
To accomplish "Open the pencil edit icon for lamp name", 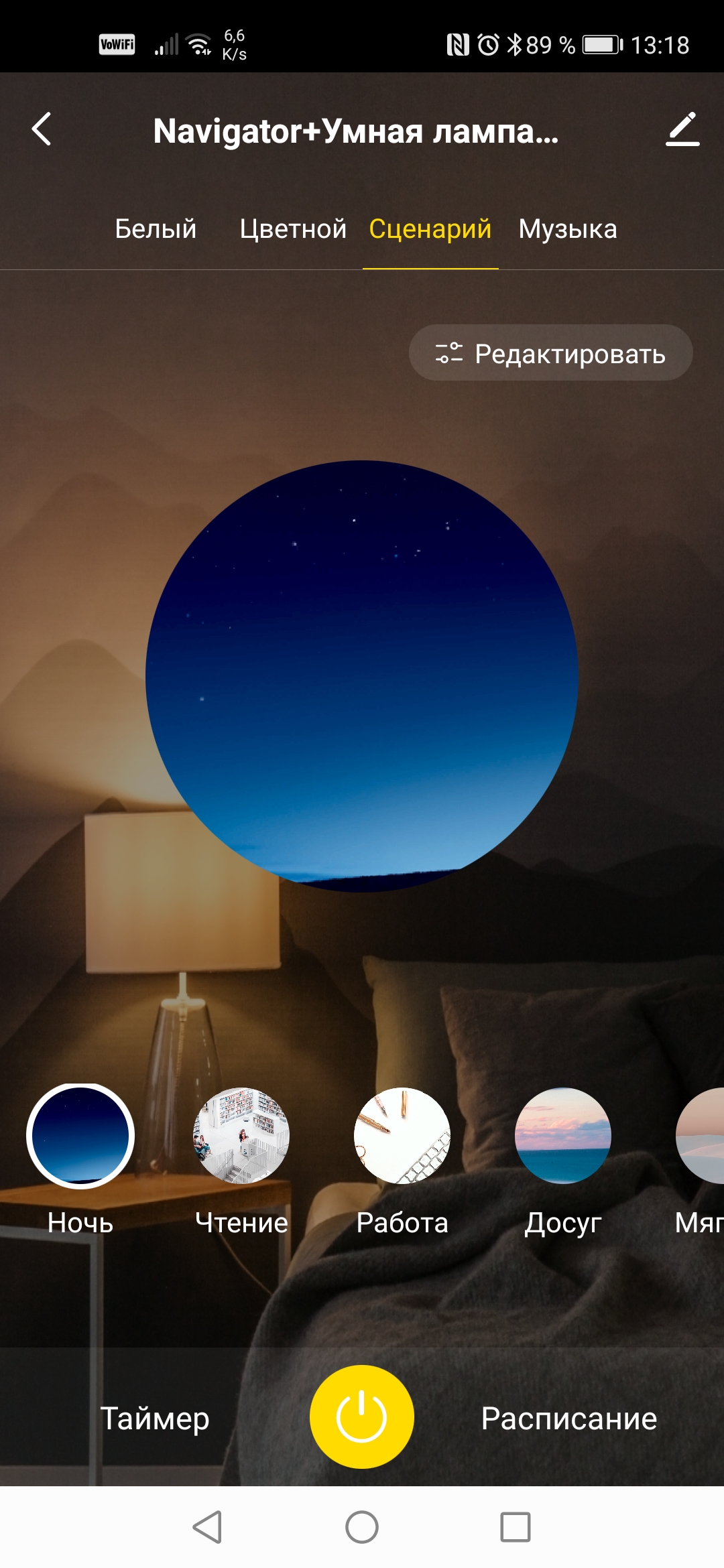I will [682, 129].
